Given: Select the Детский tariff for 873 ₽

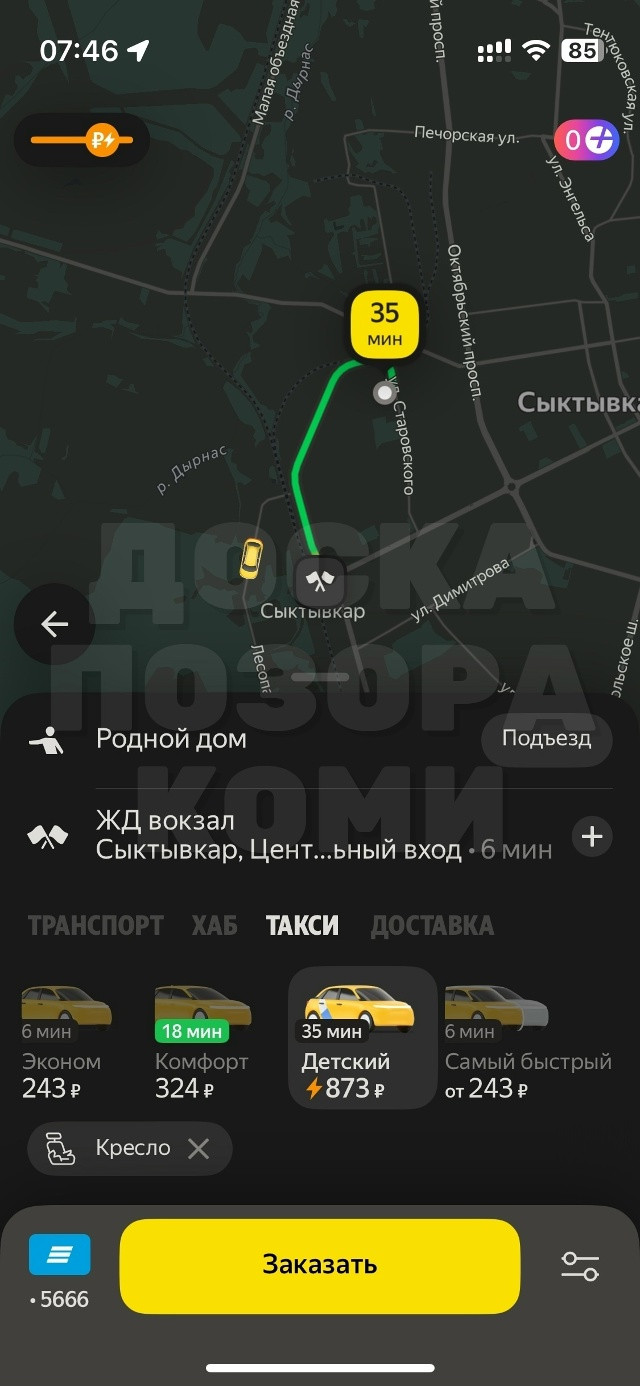Looking at the screenshot, I should click(362, 1038).
